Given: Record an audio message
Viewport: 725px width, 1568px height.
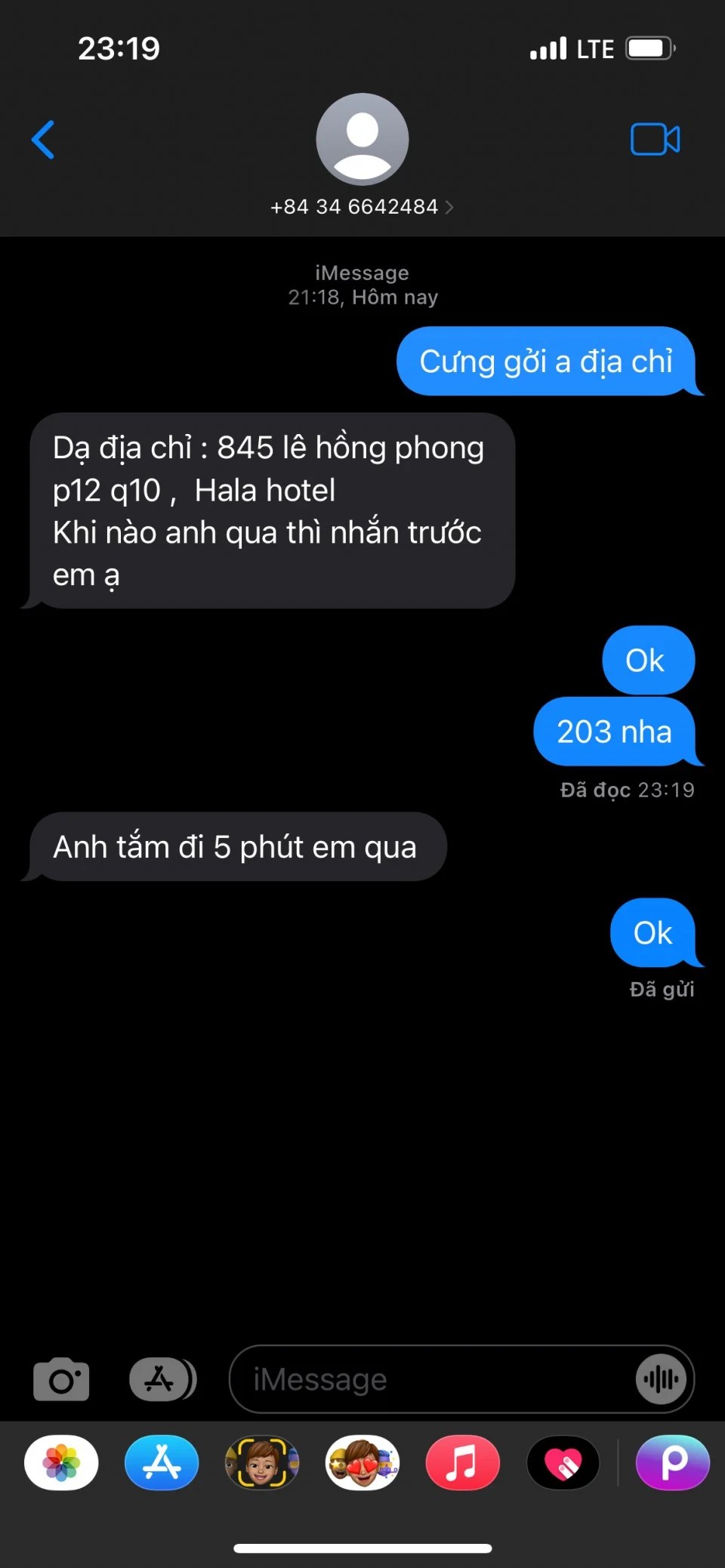Looking at the screenshot, I should [661, 1379].
